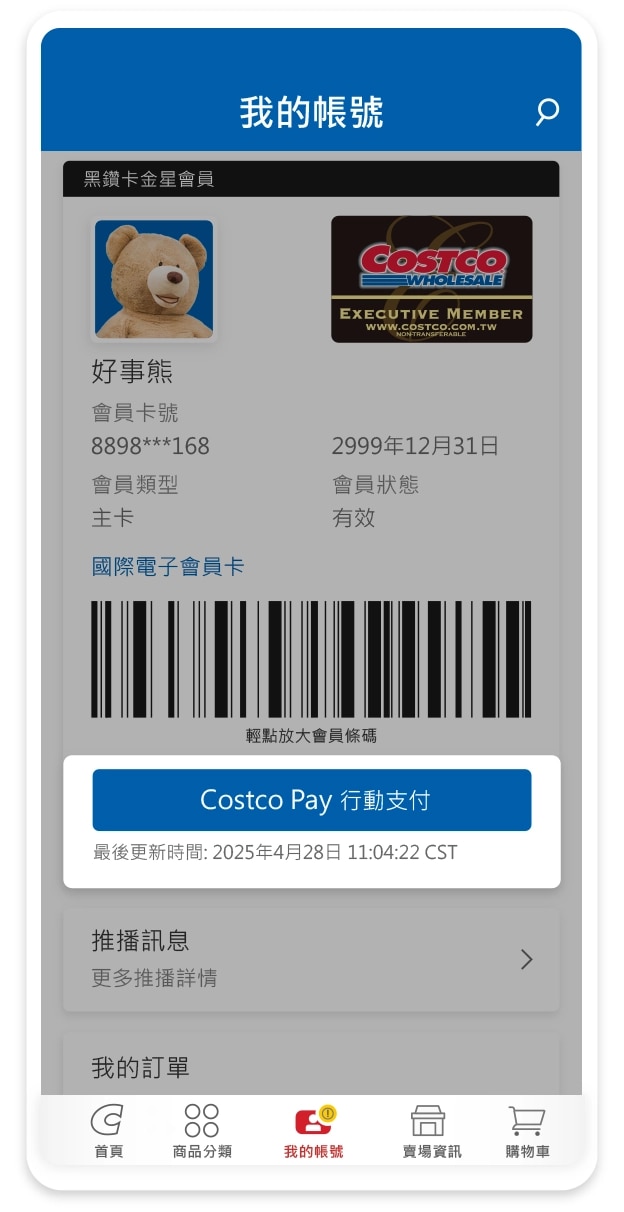
Task: Select the 我的帳號 tab
Action: 313,1131
